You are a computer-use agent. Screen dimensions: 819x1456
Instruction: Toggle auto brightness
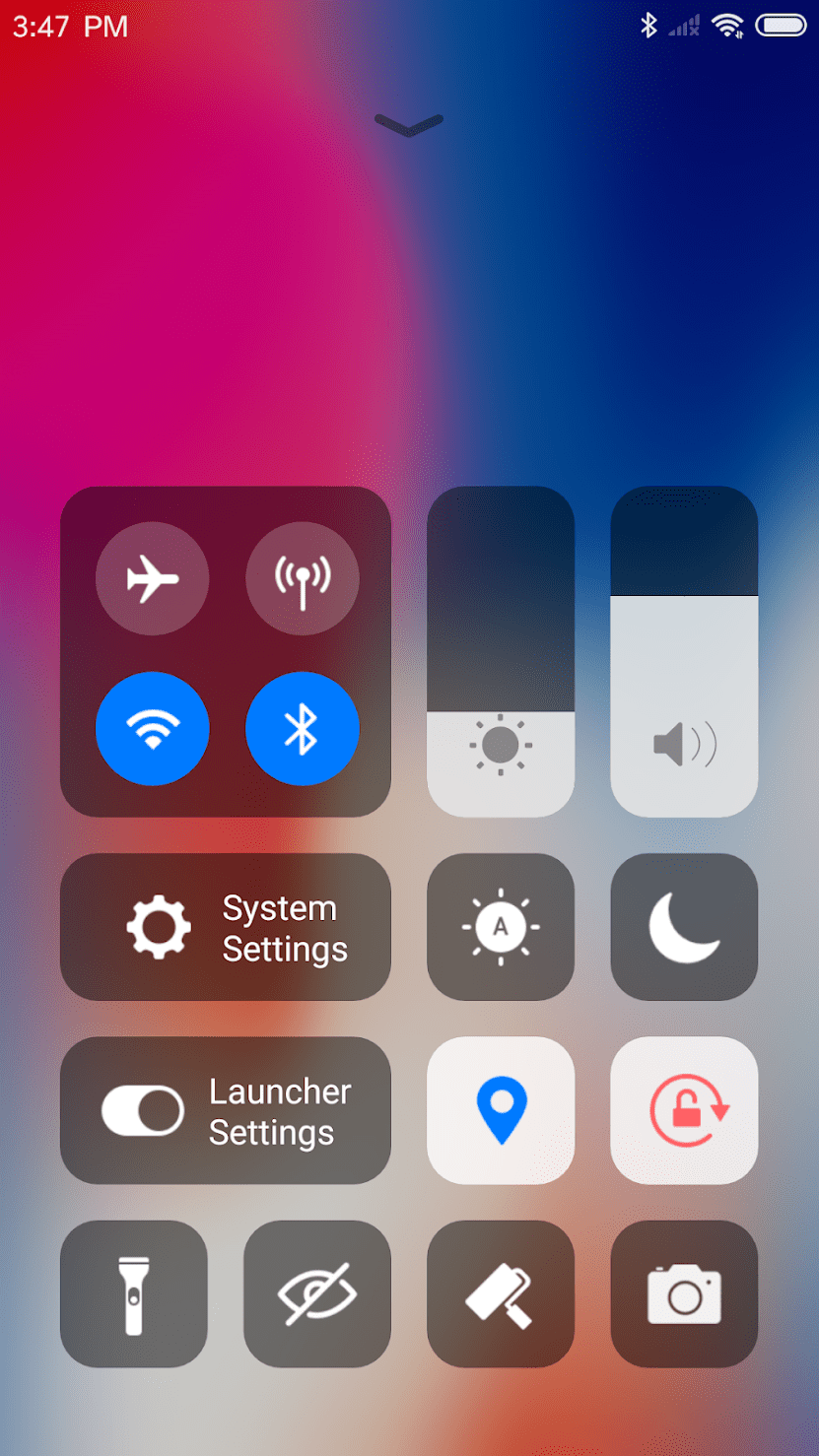[x=501, y=927]
